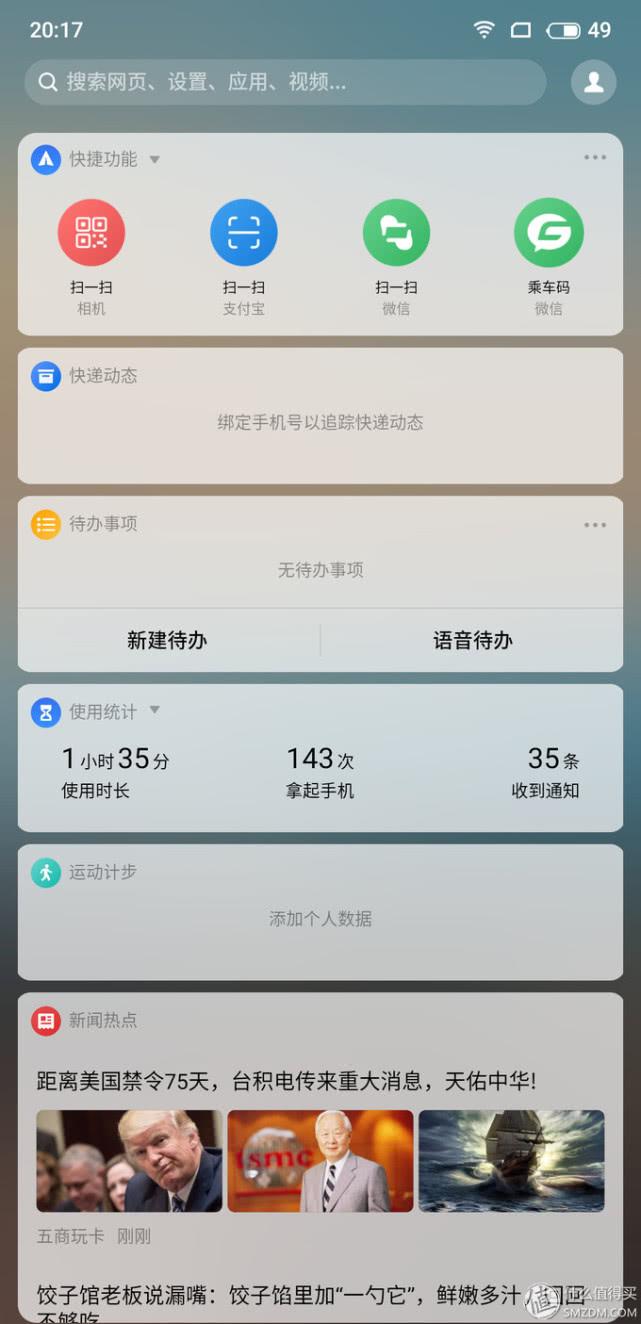Start a voice to-do with 语音待办
Image resolution: width=641 pixels, height=1324 pixels.
[472, 641]
